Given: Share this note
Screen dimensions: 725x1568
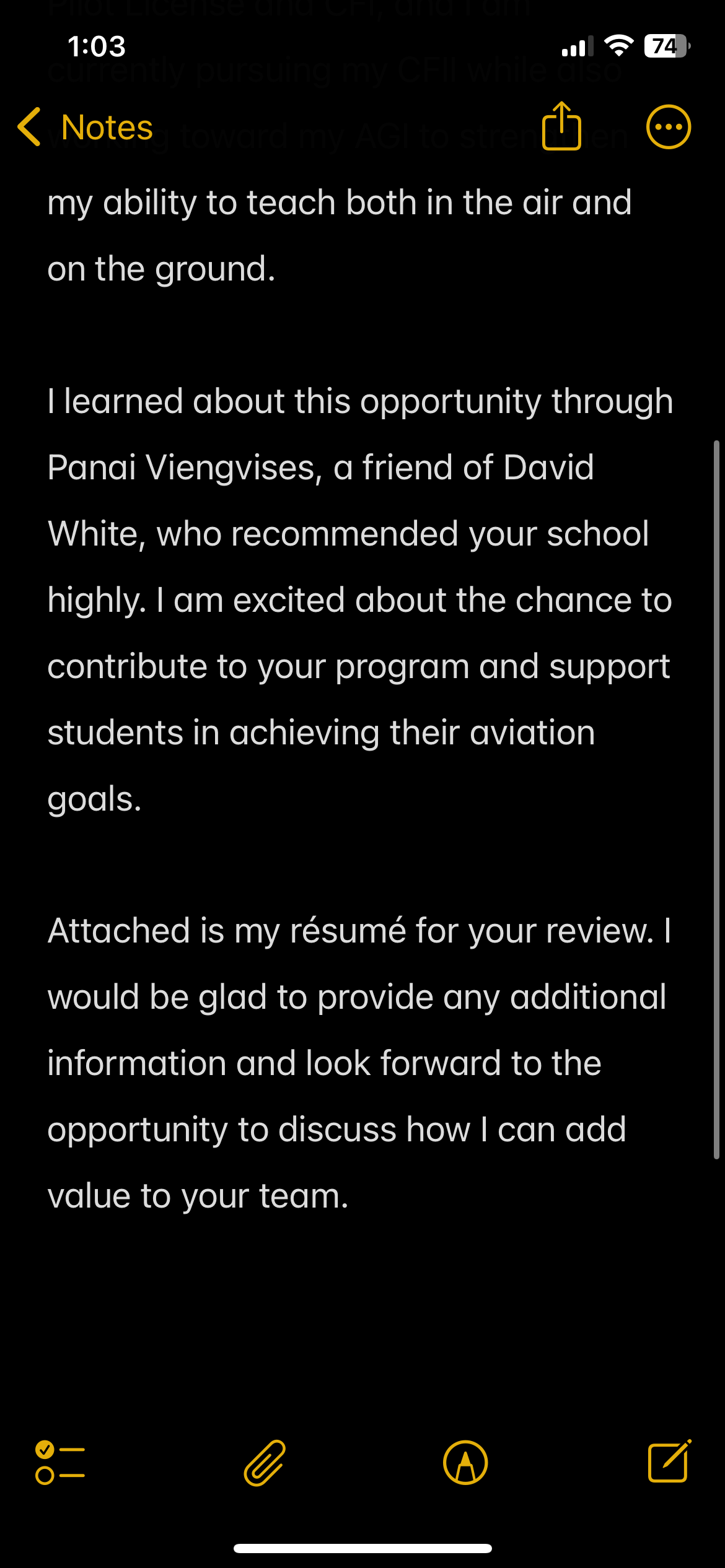Looking at the screenshot, I should pos(561,126).
